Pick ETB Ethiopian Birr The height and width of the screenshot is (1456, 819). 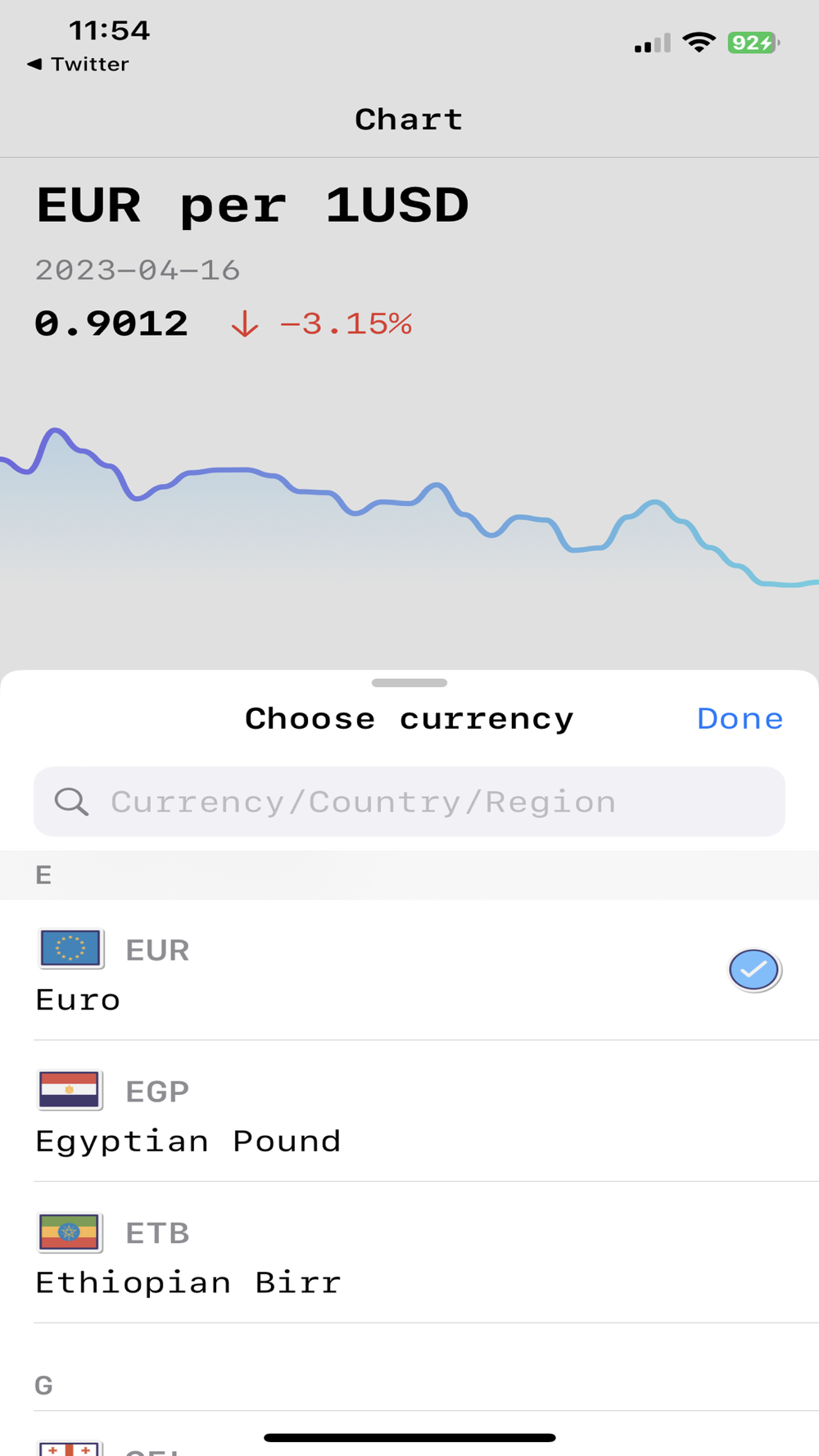409,1253
